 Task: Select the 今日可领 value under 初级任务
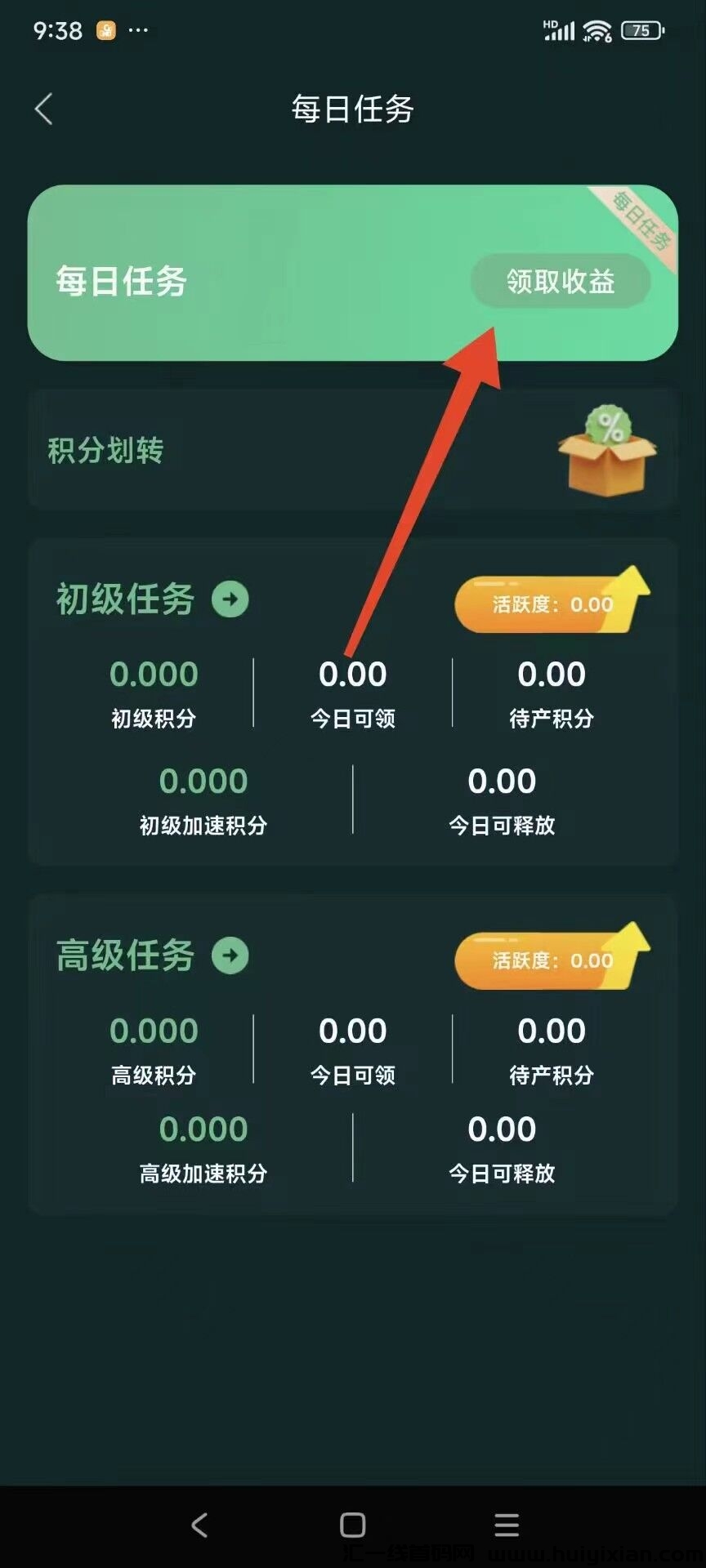pyautogui.click(x=353, y=675)
